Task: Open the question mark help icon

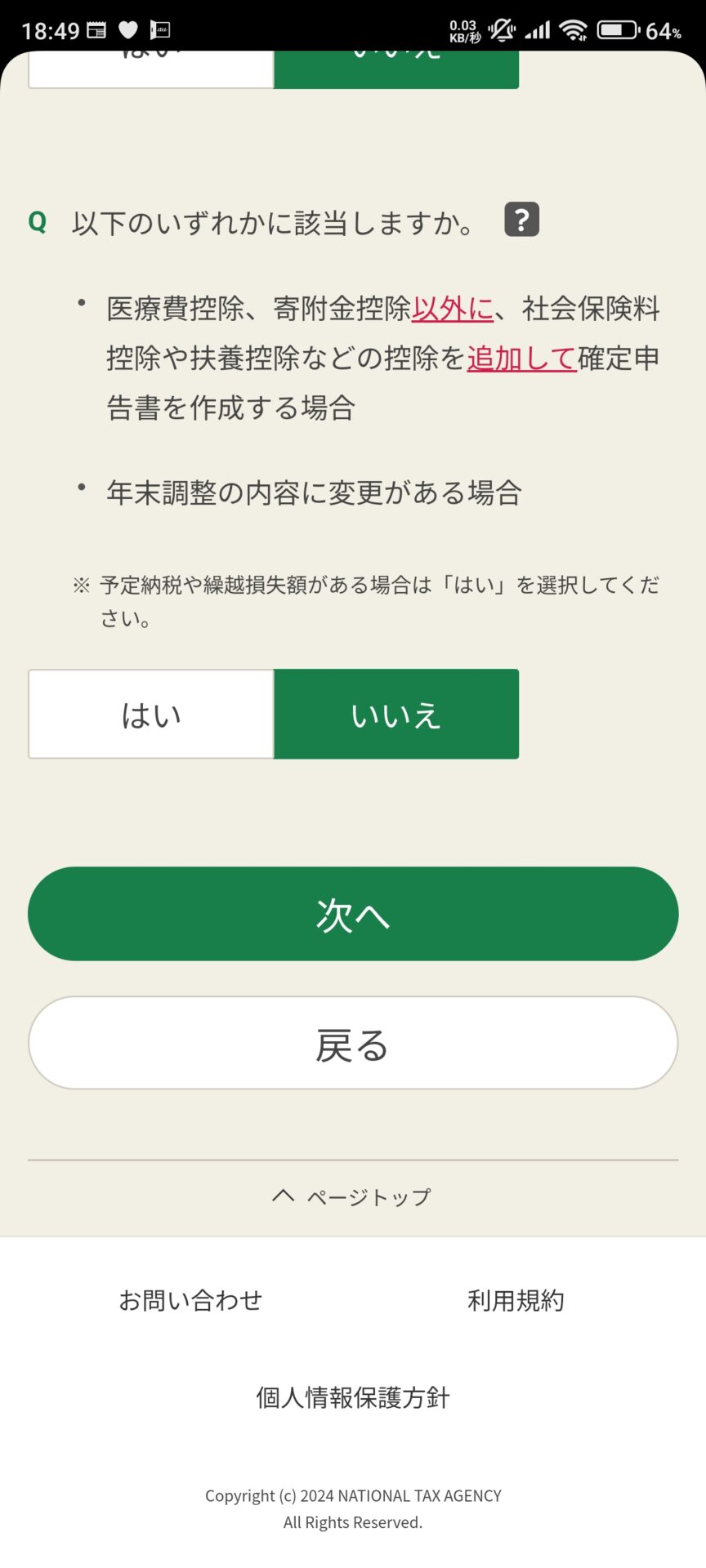Action: coord(521,220)
